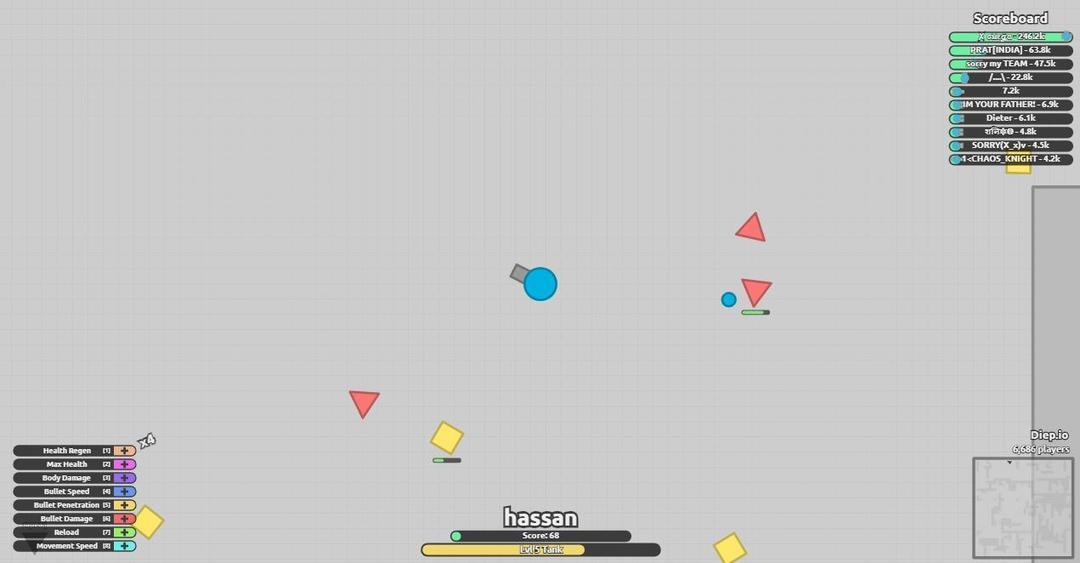1080x563 pixels.
Task: Increase the Body Damage stat
Action: pyautogui.click(x=125, y=478)
